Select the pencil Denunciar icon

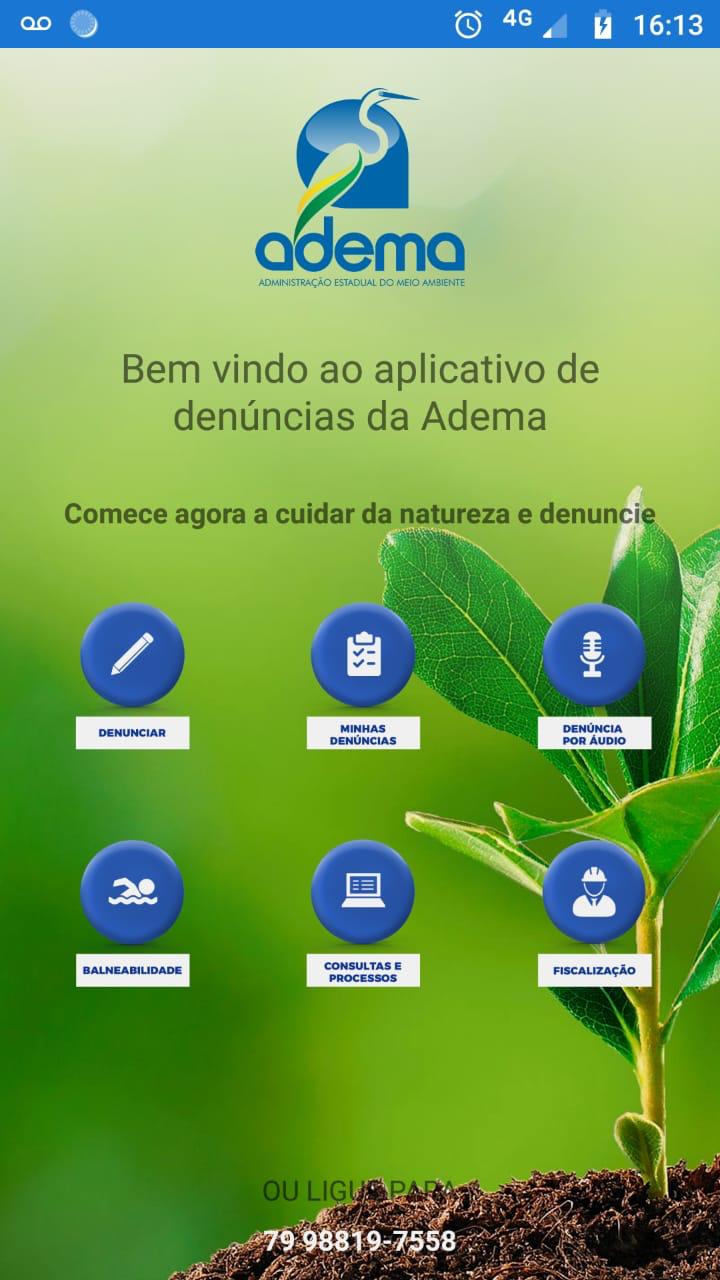pyautogui.click(x=134, y=655)
